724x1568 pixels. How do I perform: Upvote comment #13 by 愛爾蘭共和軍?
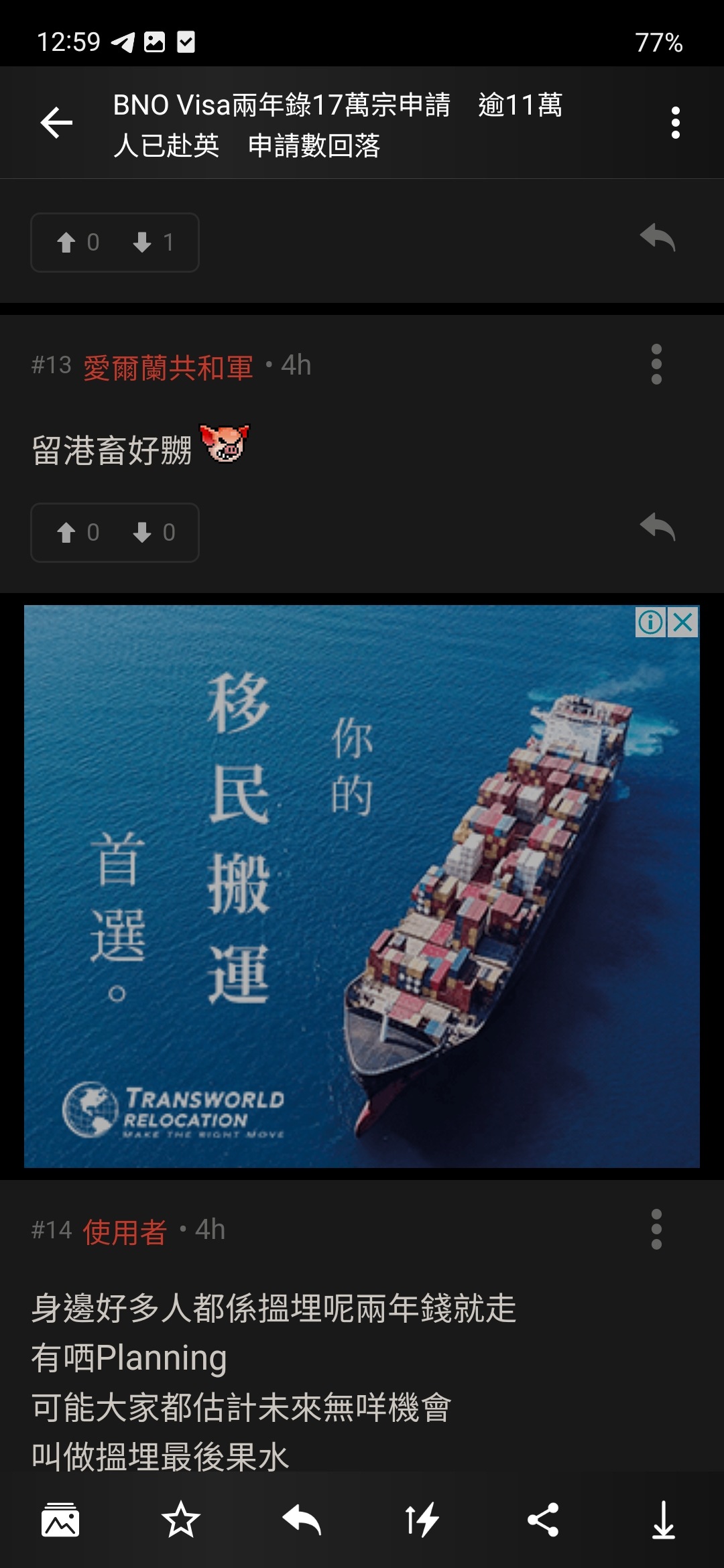(66, 531)
